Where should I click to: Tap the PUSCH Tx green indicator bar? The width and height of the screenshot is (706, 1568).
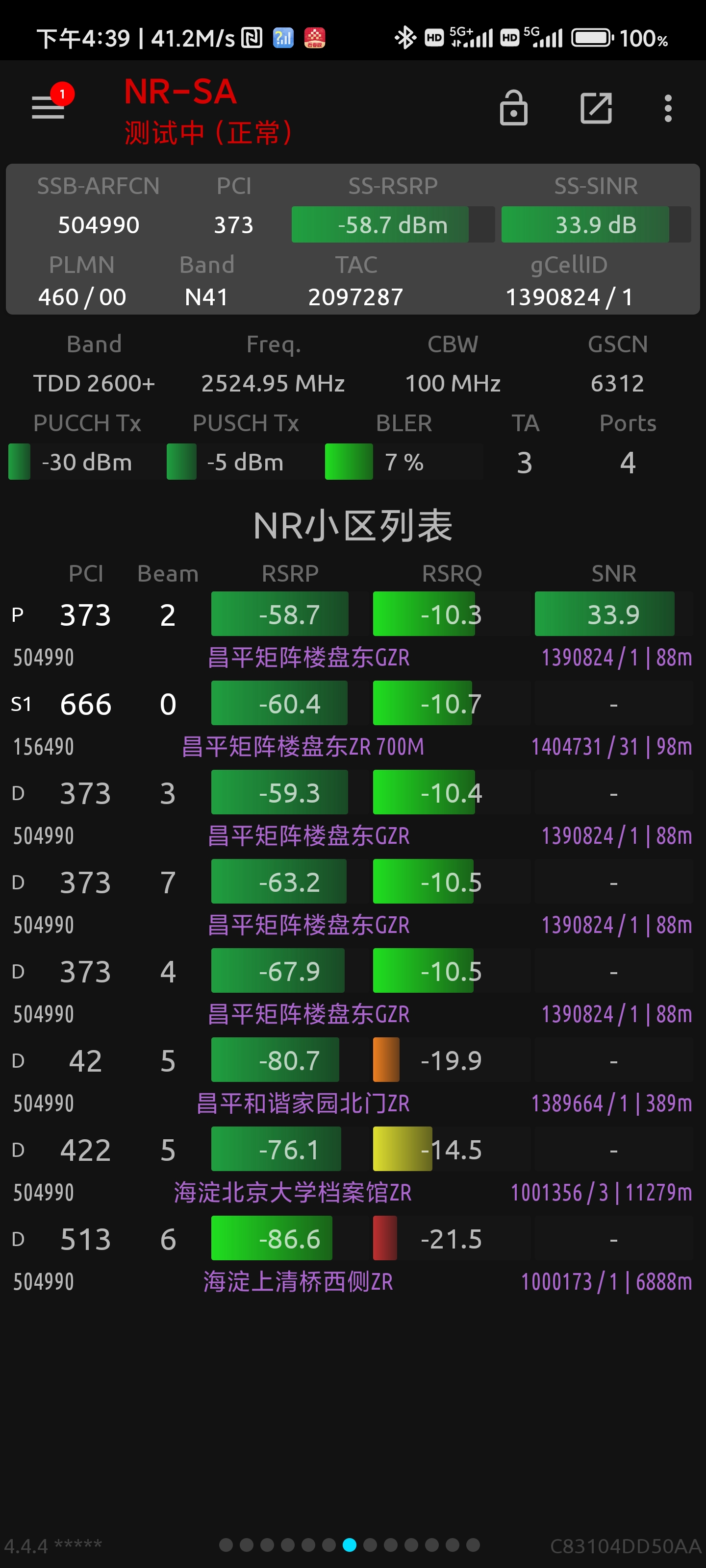(x=181, y=462)
